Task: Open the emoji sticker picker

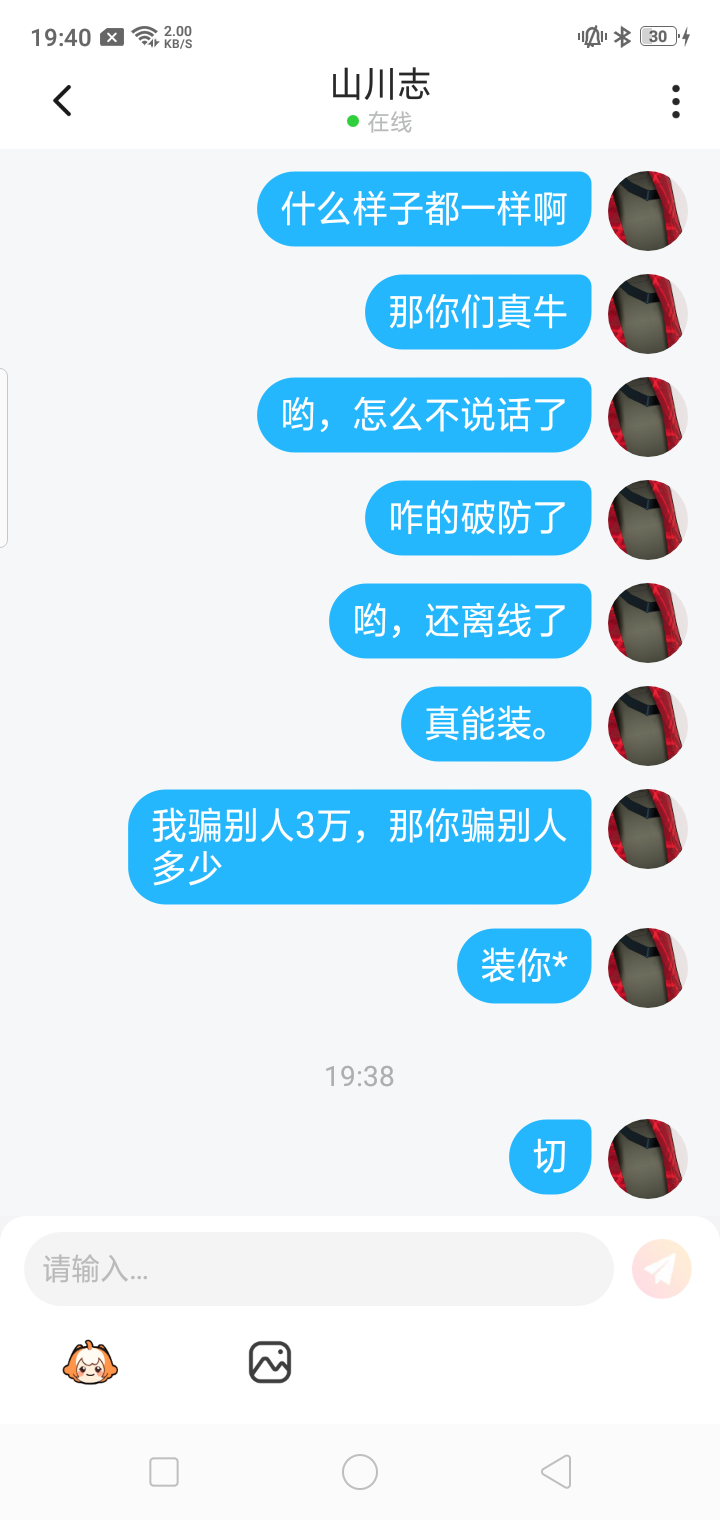Action: click(x=90, y=1362)
